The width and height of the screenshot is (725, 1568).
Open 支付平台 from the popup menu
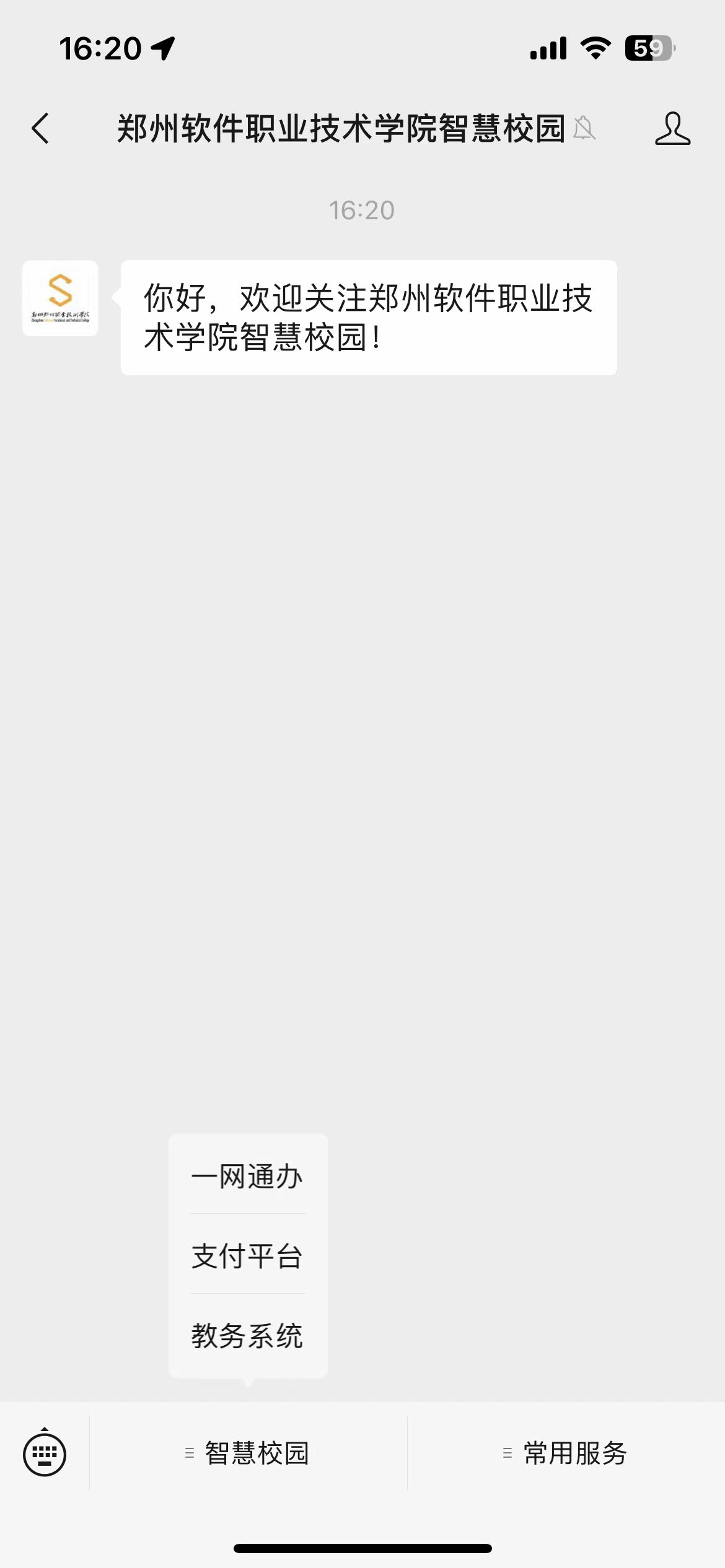tap(247, 1257)
